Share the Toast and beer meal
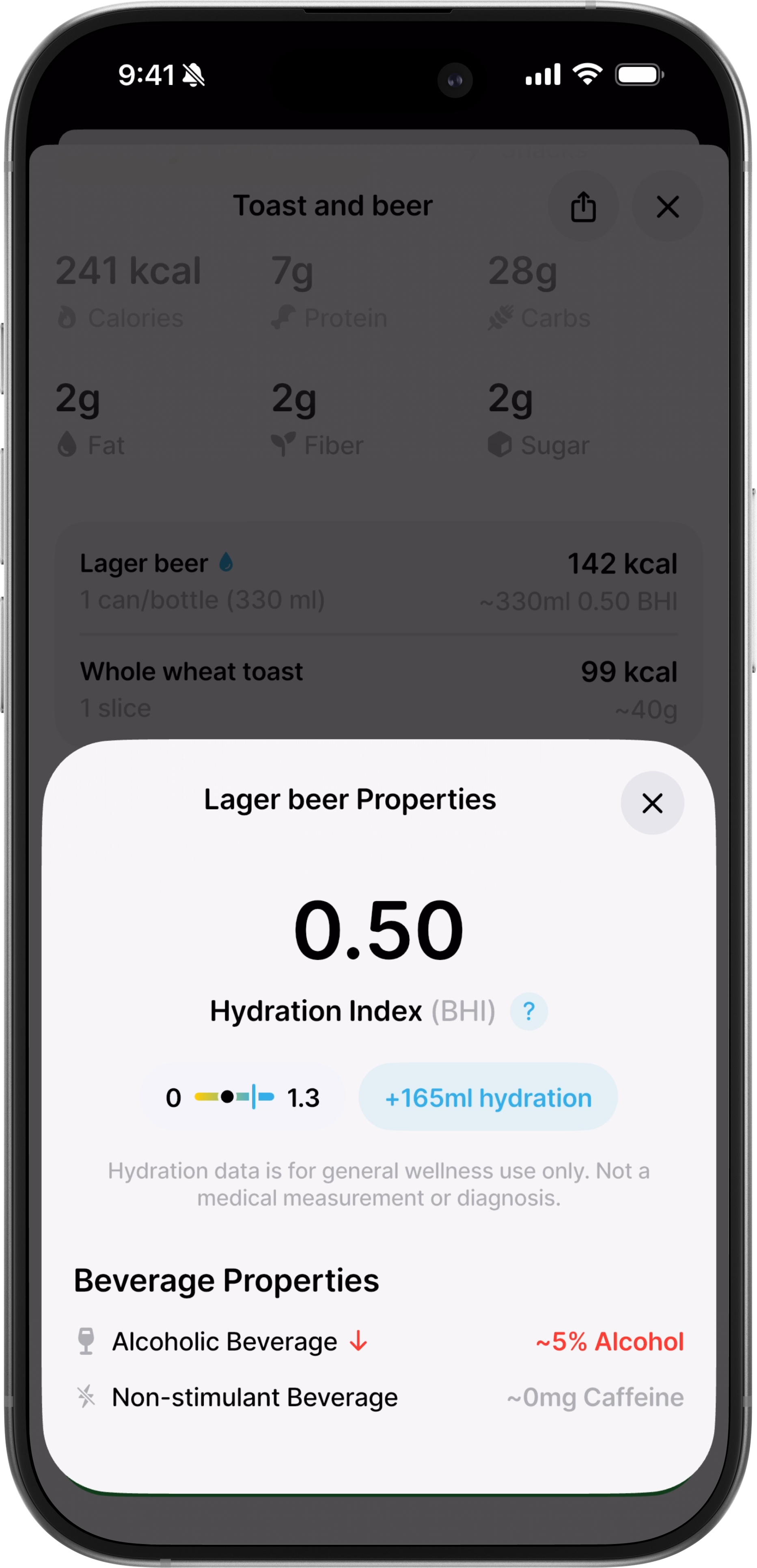757x1568 pixels. [x=583, y=206]
